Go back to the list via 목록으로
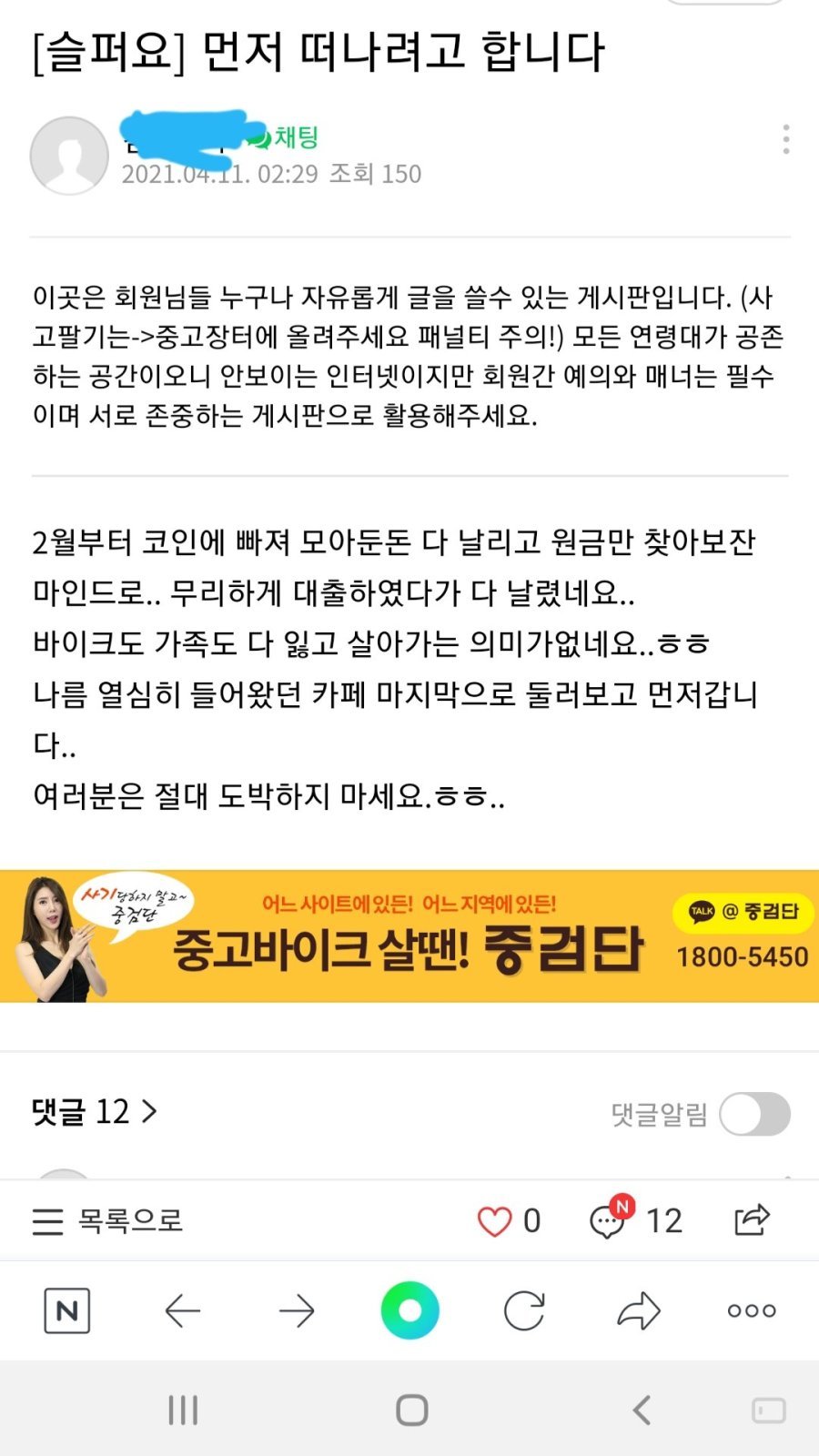819x1456 pixels. [x=107, y=1220]
